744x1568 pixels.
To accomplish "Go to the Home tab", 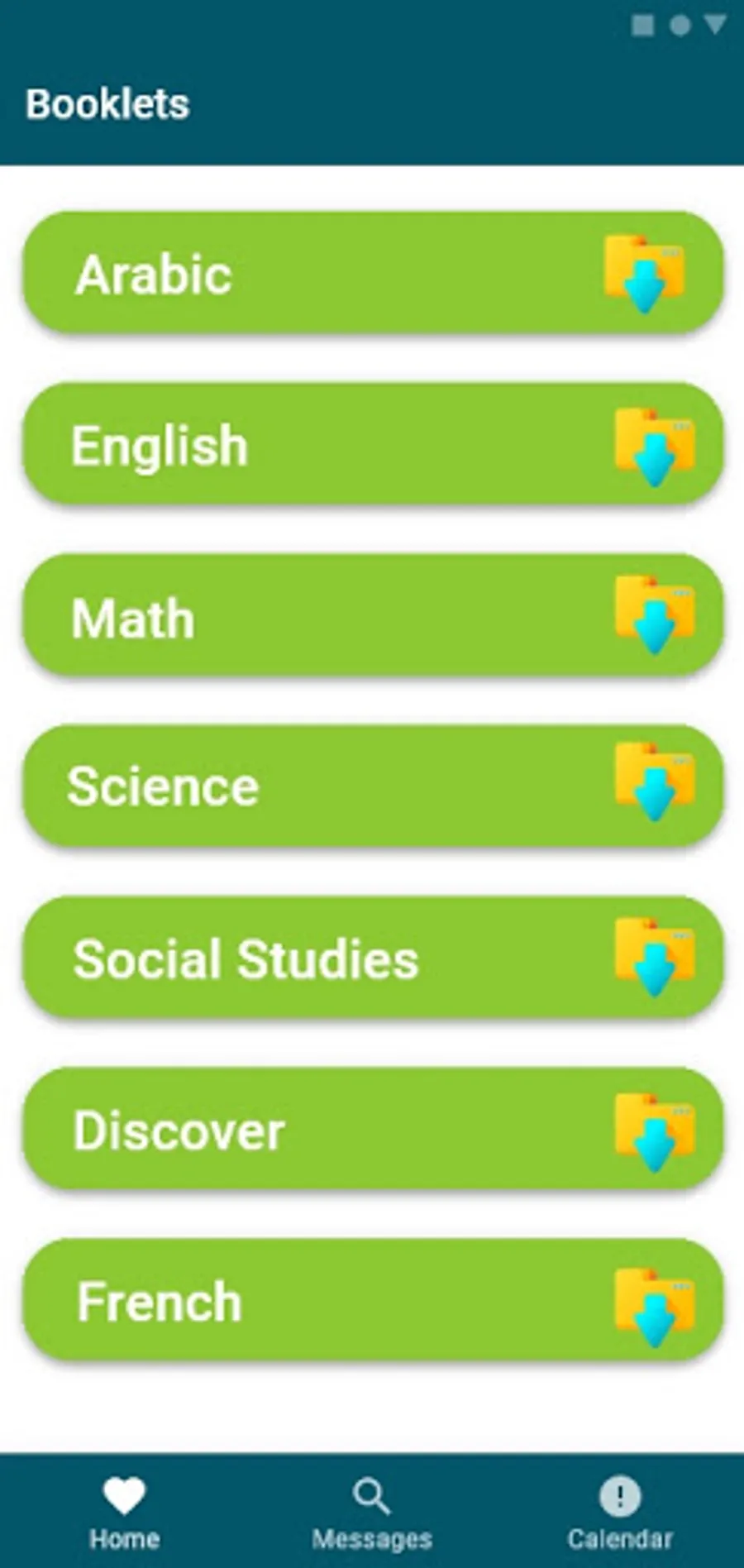I will [124, 1513].
